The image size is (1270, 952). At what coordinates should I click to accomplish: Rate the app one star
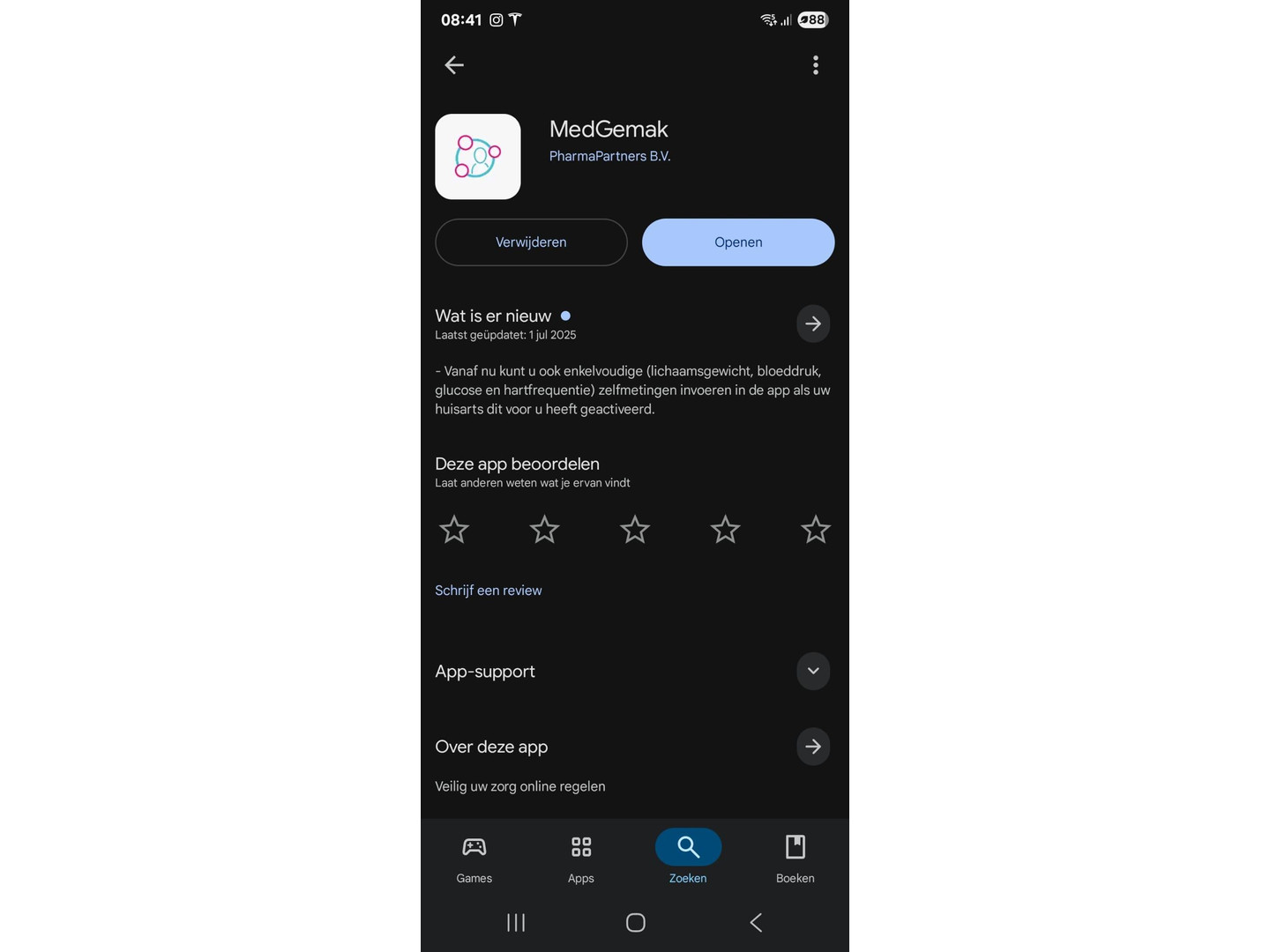454,530
